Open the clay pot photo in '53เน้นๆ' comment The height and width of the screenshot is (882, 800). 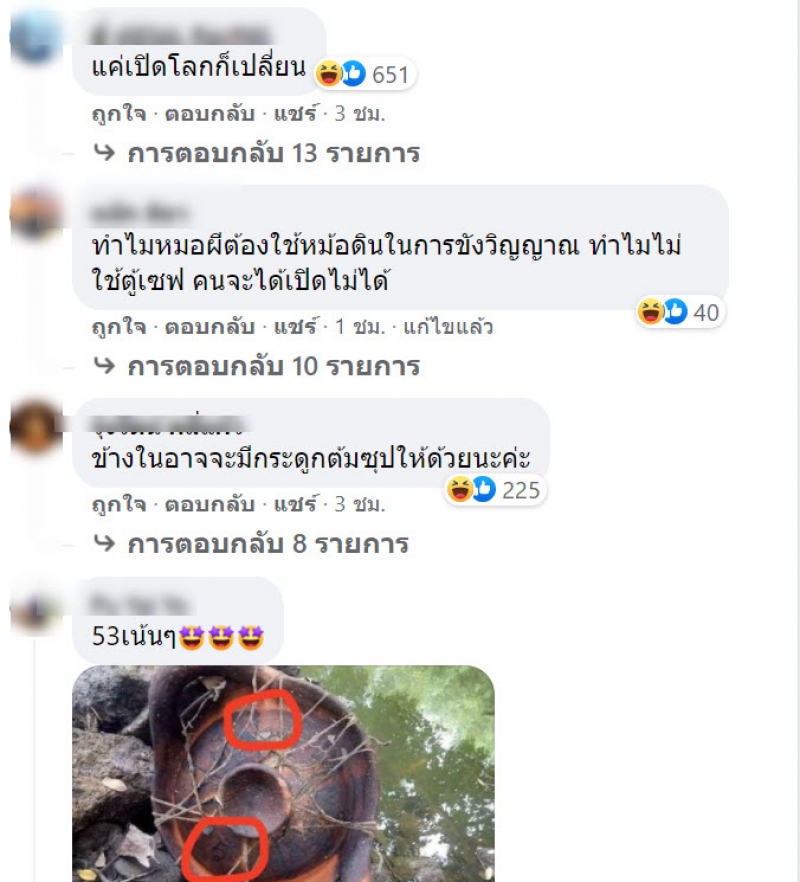[x=283, y=772]
